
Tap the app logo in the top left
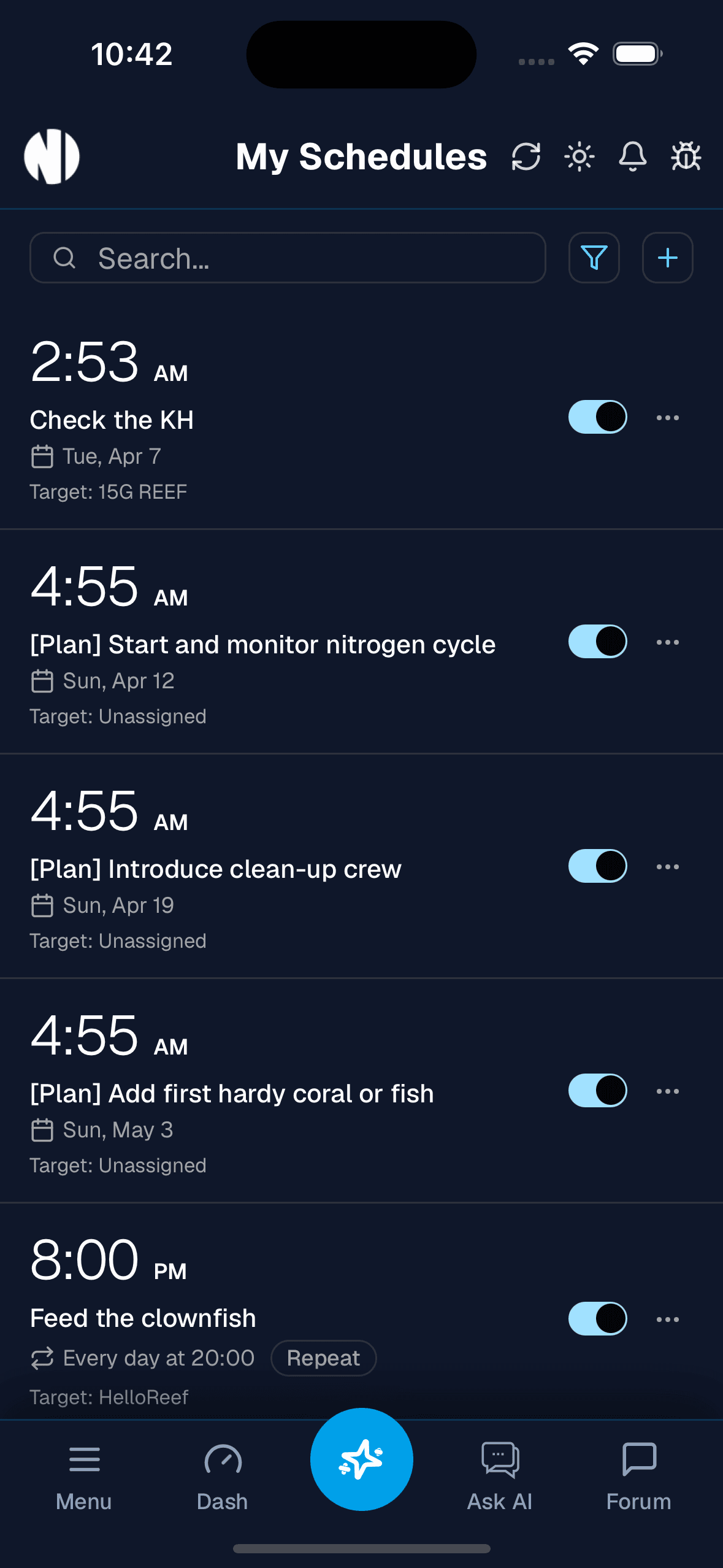click(x=52, y=156)
